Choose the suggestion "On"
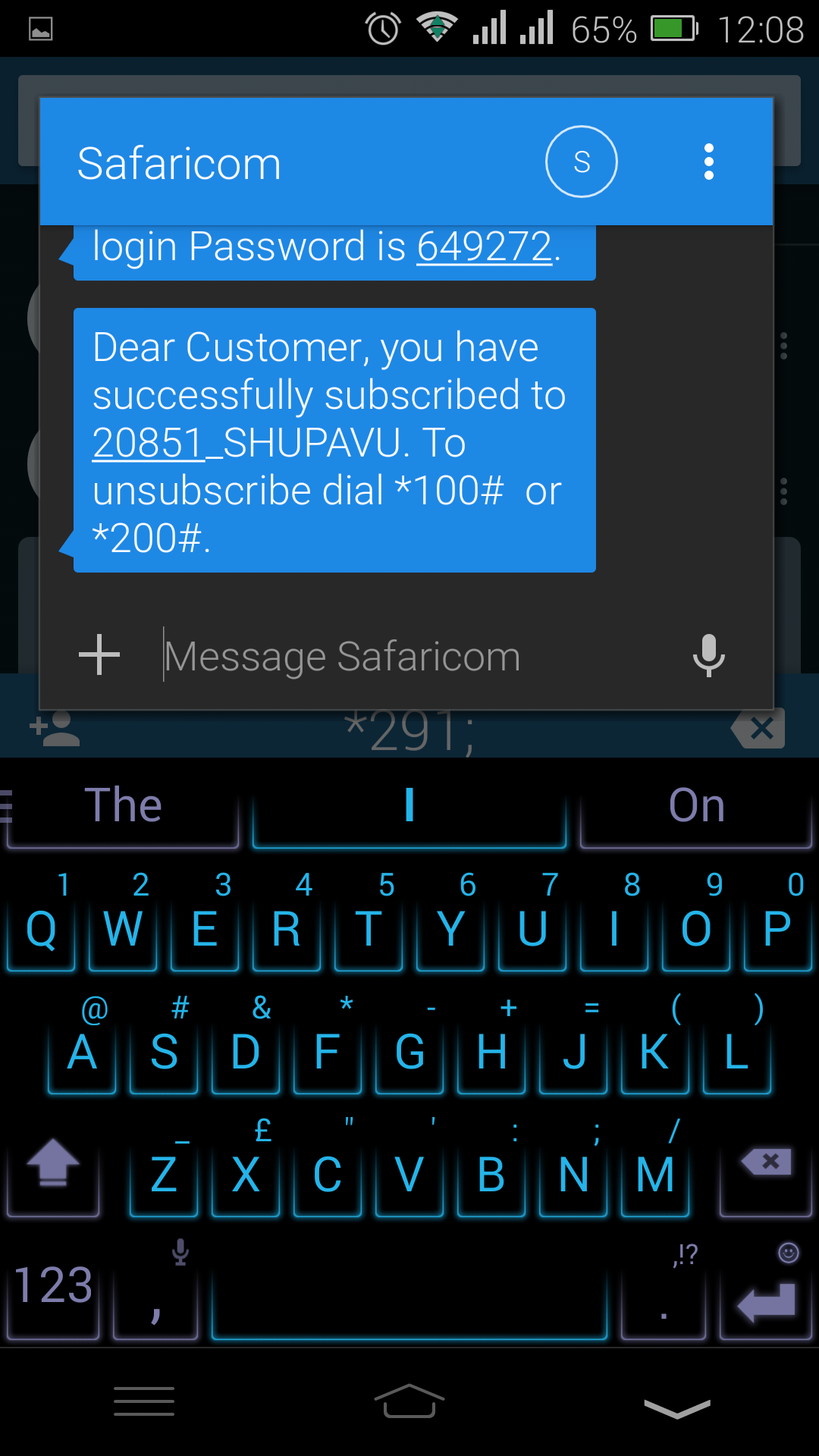The height and width of the screenshot is (1456, 819). (x=696, y=805)
